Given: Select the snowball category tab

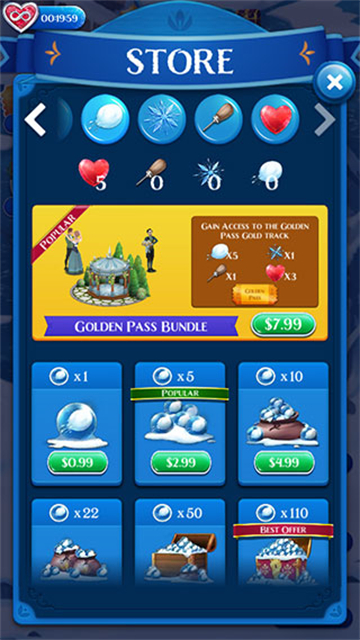Looking at the screenshot, I should [x=105, y=119].
